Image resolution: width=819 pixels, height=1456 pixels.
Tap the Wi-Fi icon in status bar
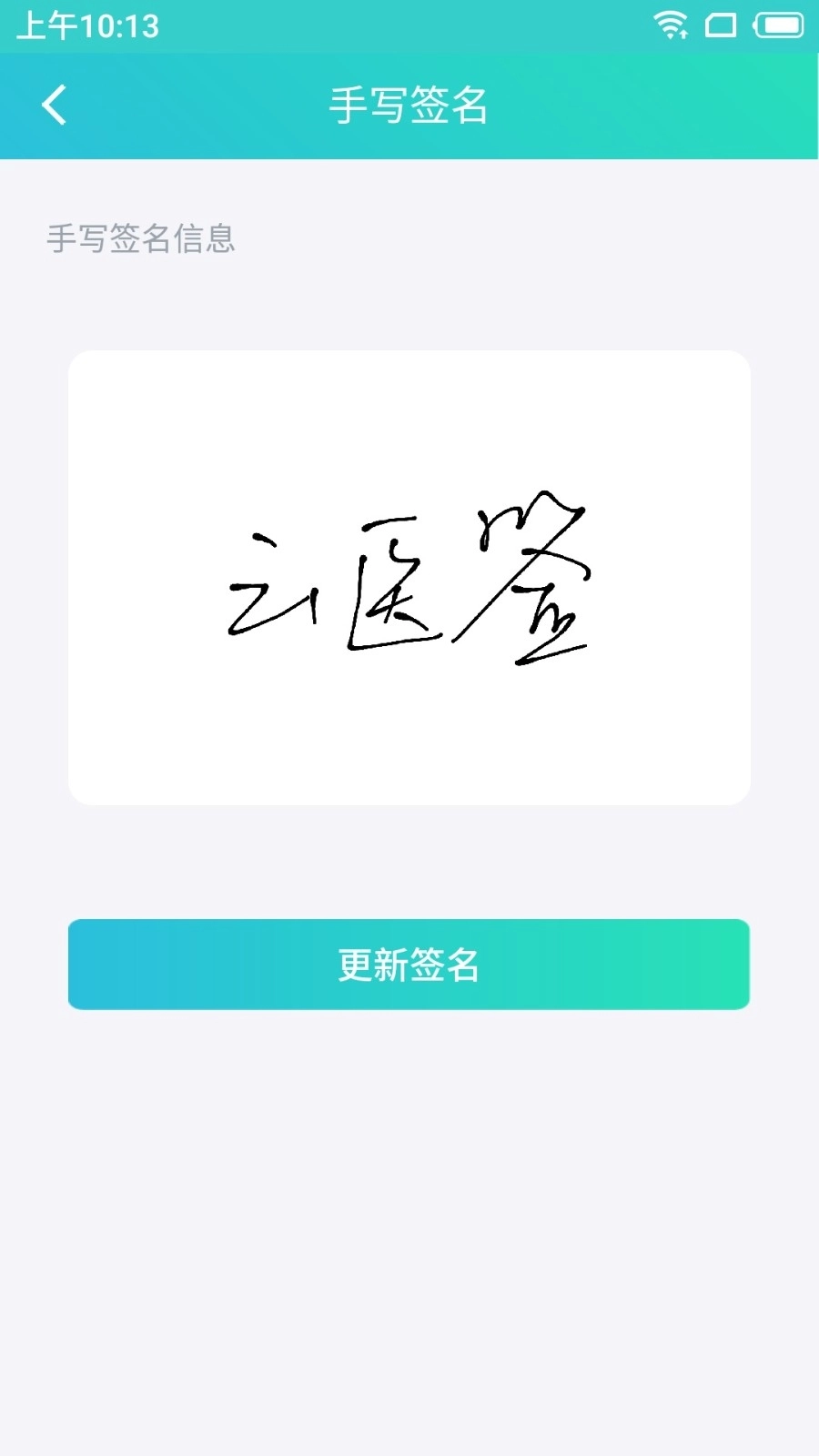(672, 26)
